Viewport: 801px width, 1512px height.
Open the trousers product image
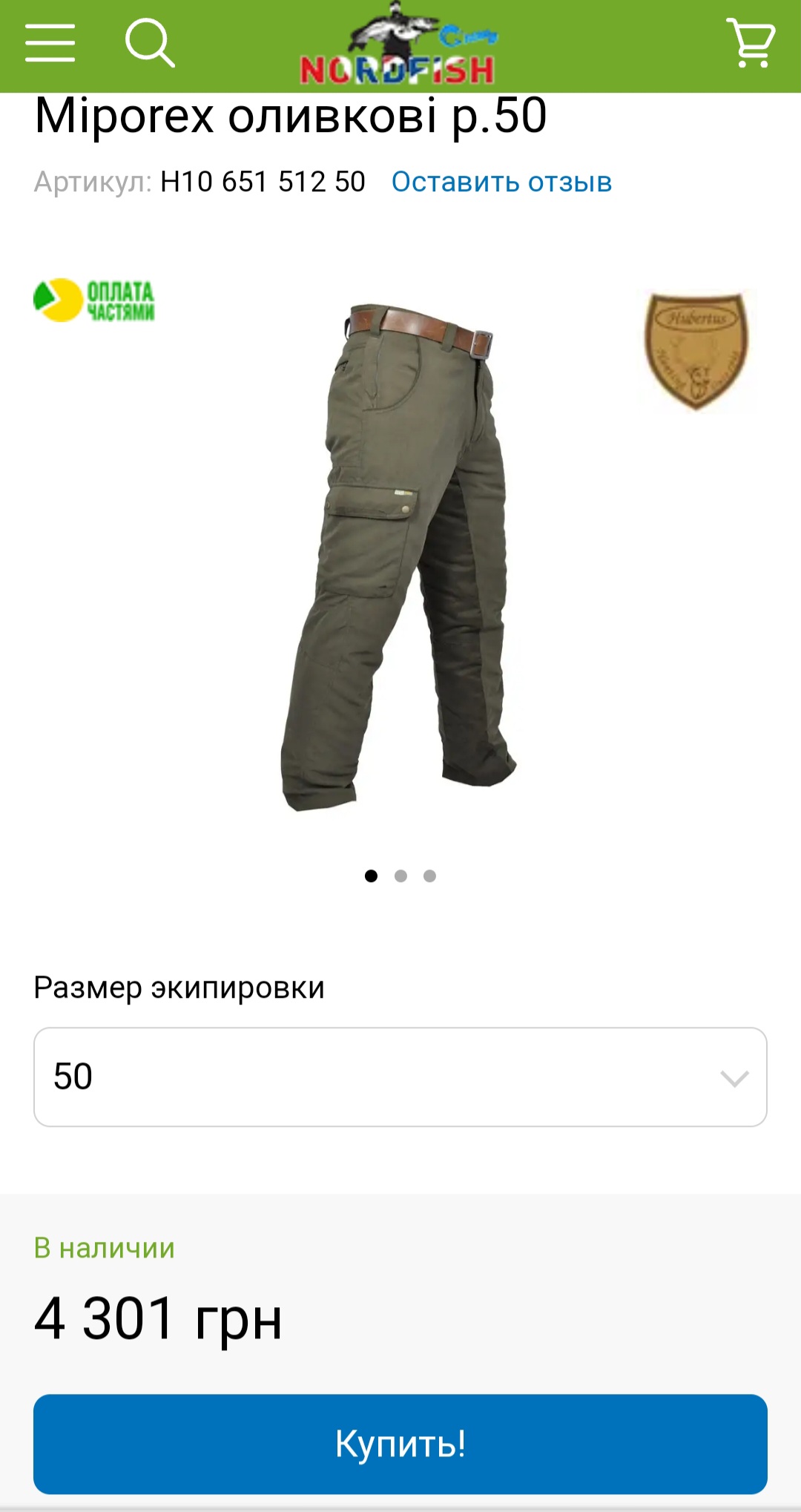coord(399,556)
